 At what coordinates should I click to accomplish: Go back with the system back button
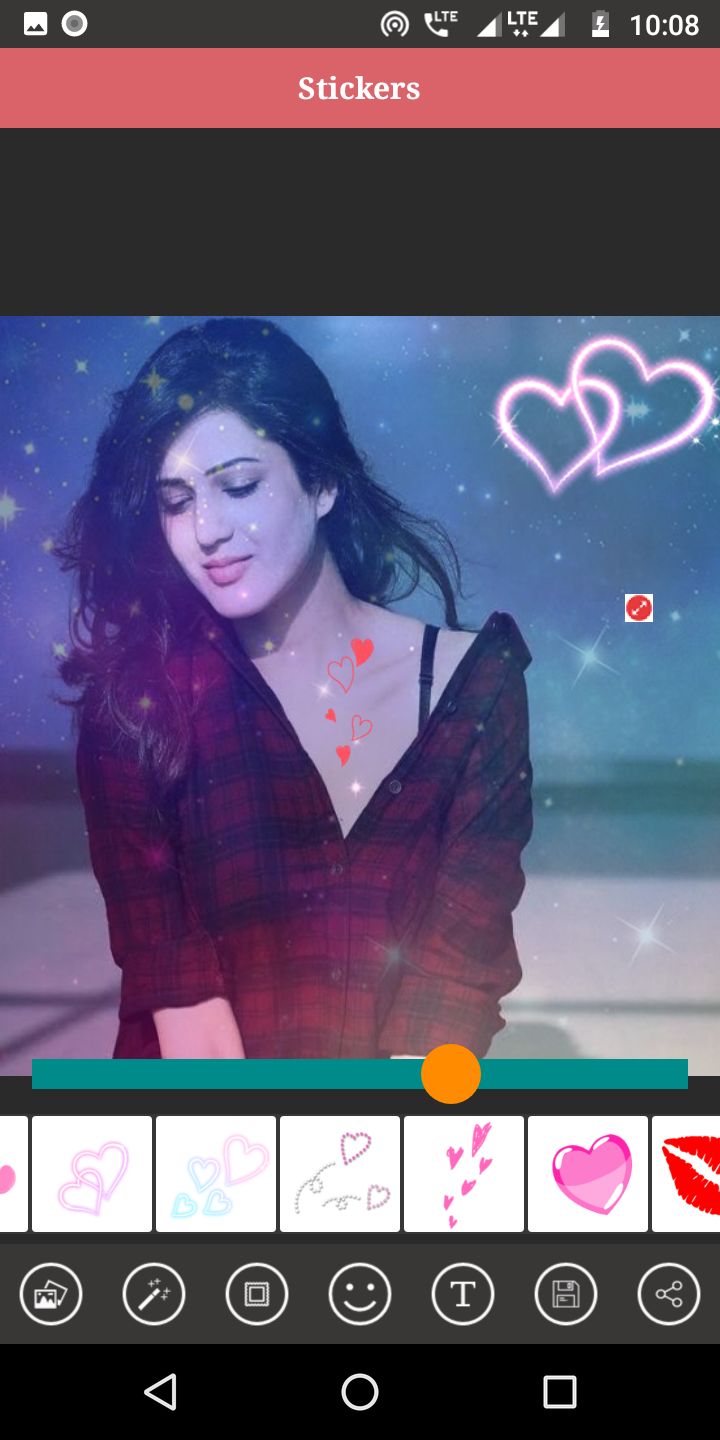point(160,1391)
